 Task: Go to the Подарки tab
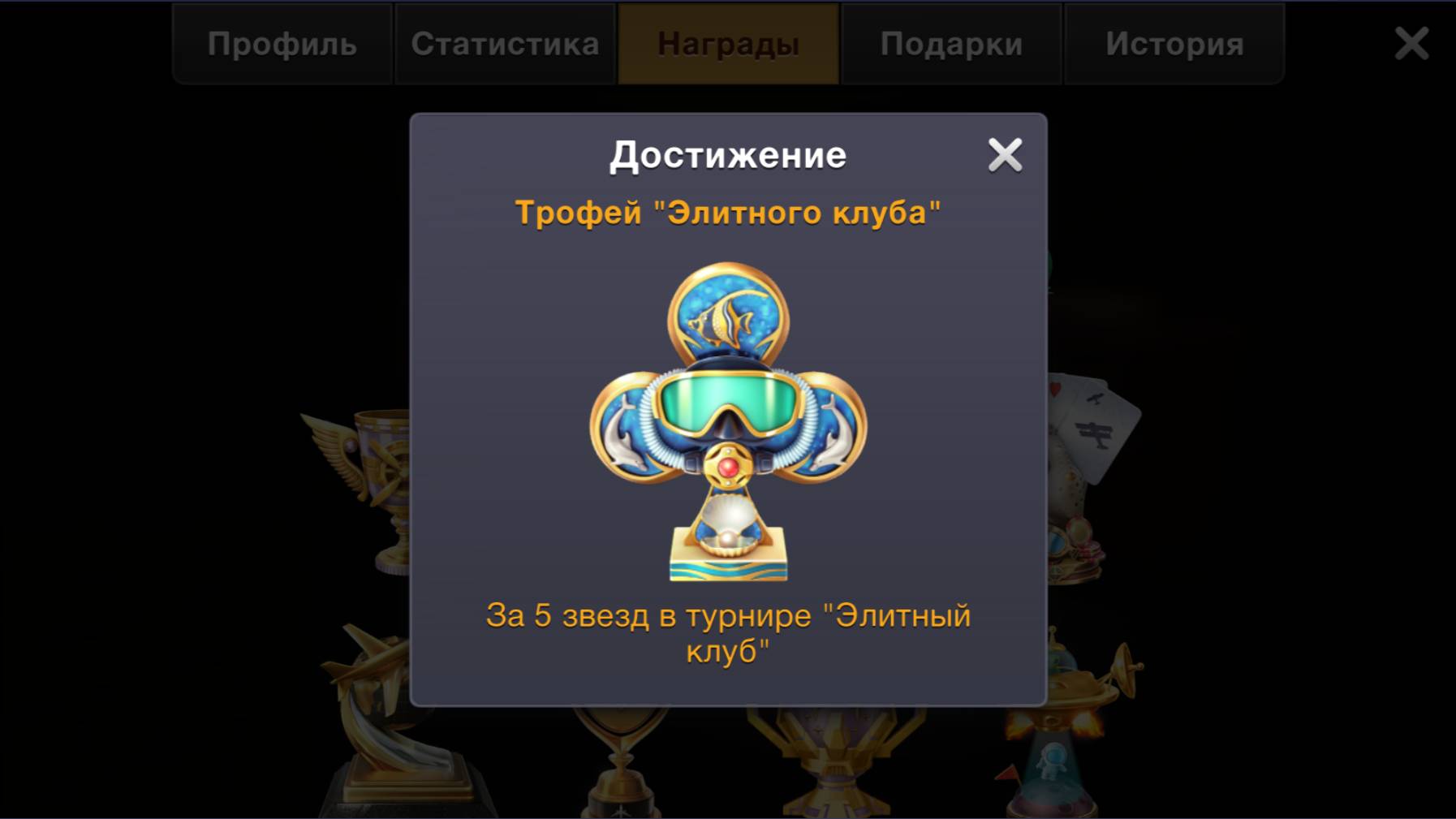[951, 44]
